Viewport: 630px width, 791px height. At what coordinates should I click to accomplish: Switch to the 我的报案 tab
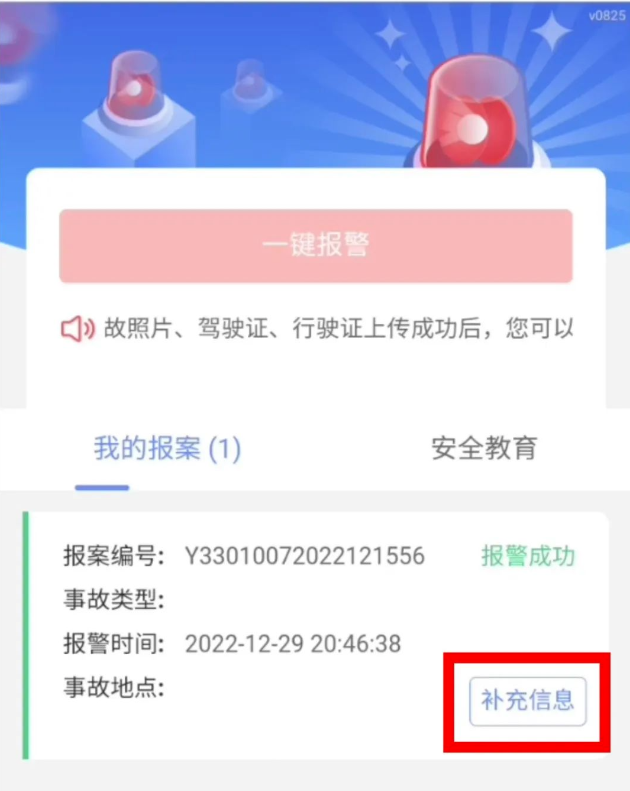click(167, 447)
